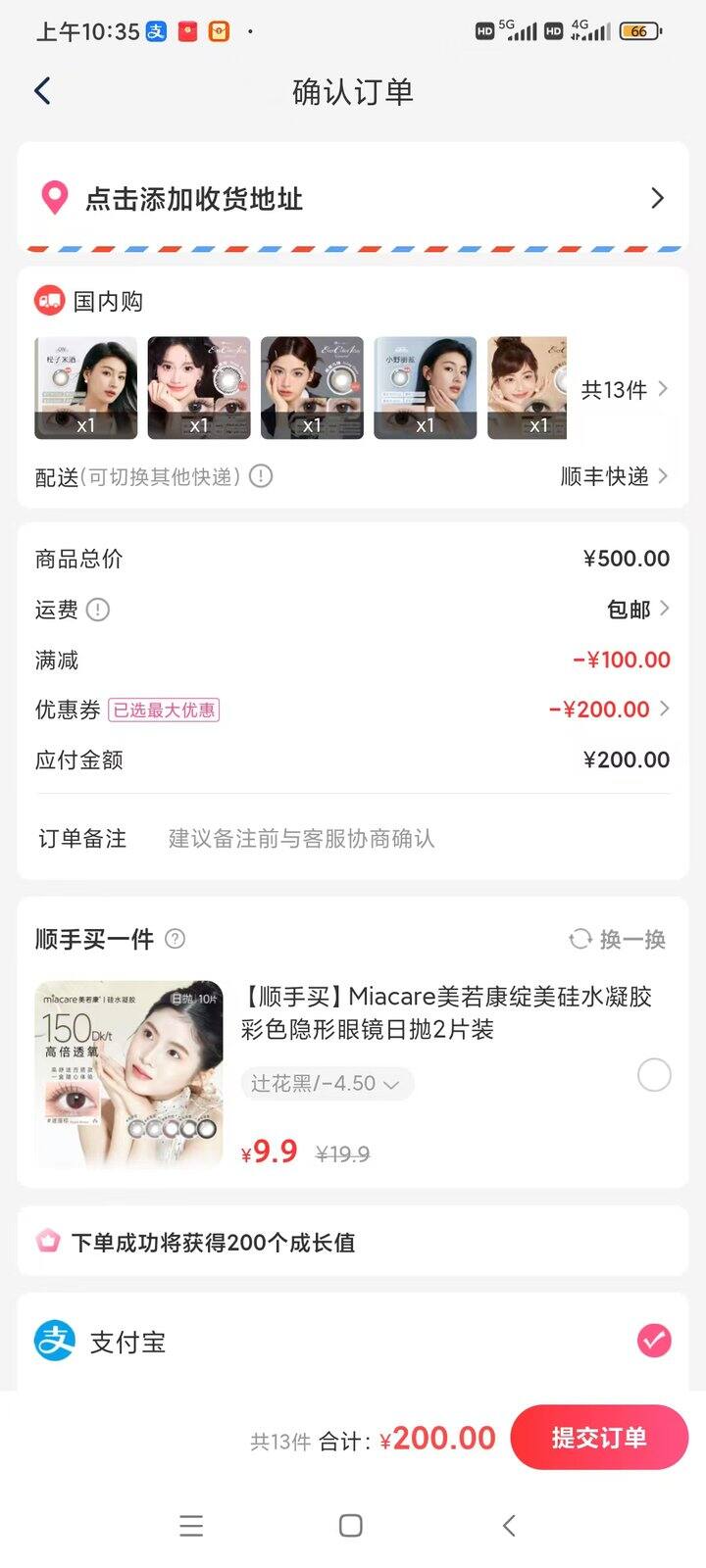This screenshot has height=1568, width=706.
Task: Toggle the 支付宝 payment checkmark
Action: pos(654,1340)
